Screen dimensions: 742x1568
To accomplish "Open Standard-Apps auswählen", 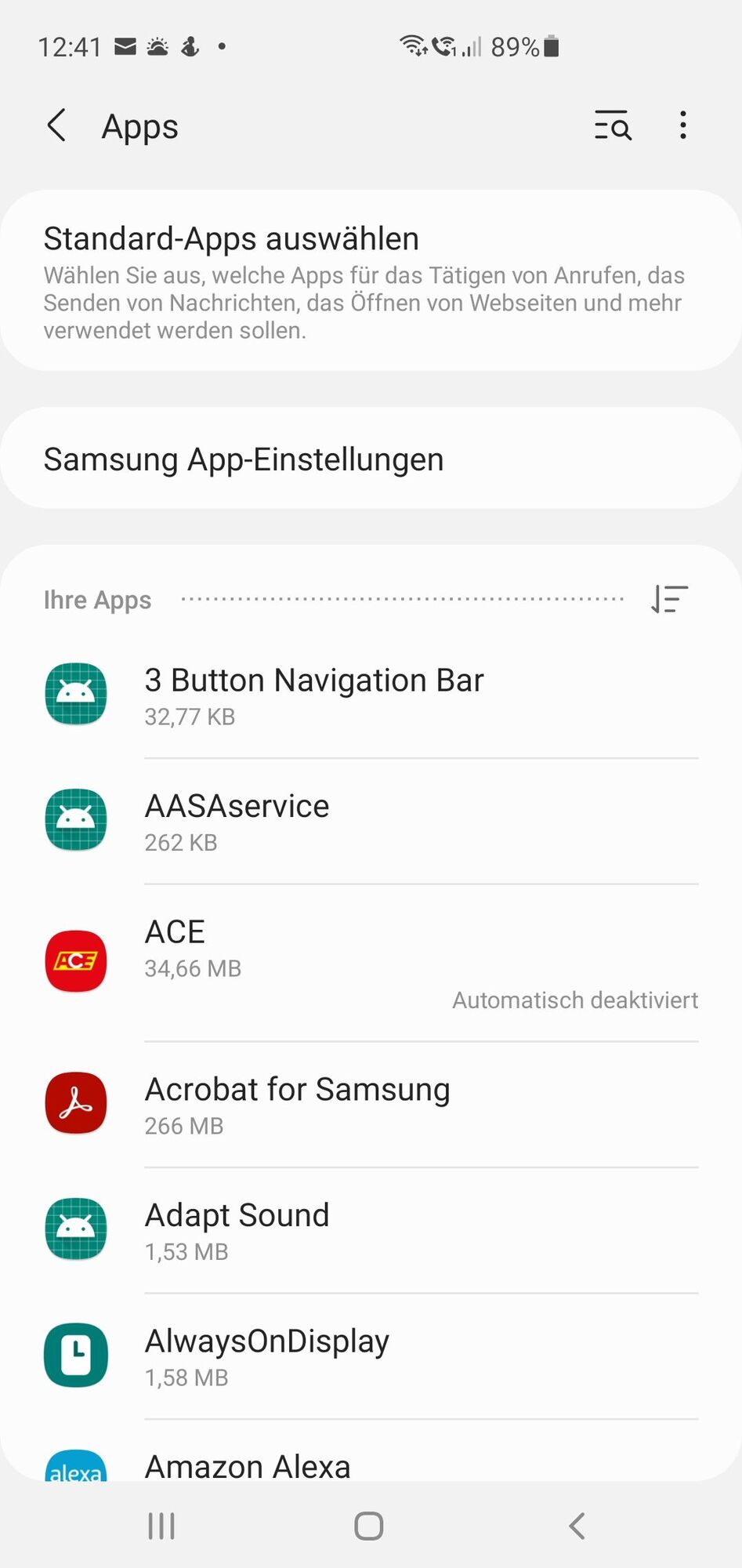I will pos(371,281).
